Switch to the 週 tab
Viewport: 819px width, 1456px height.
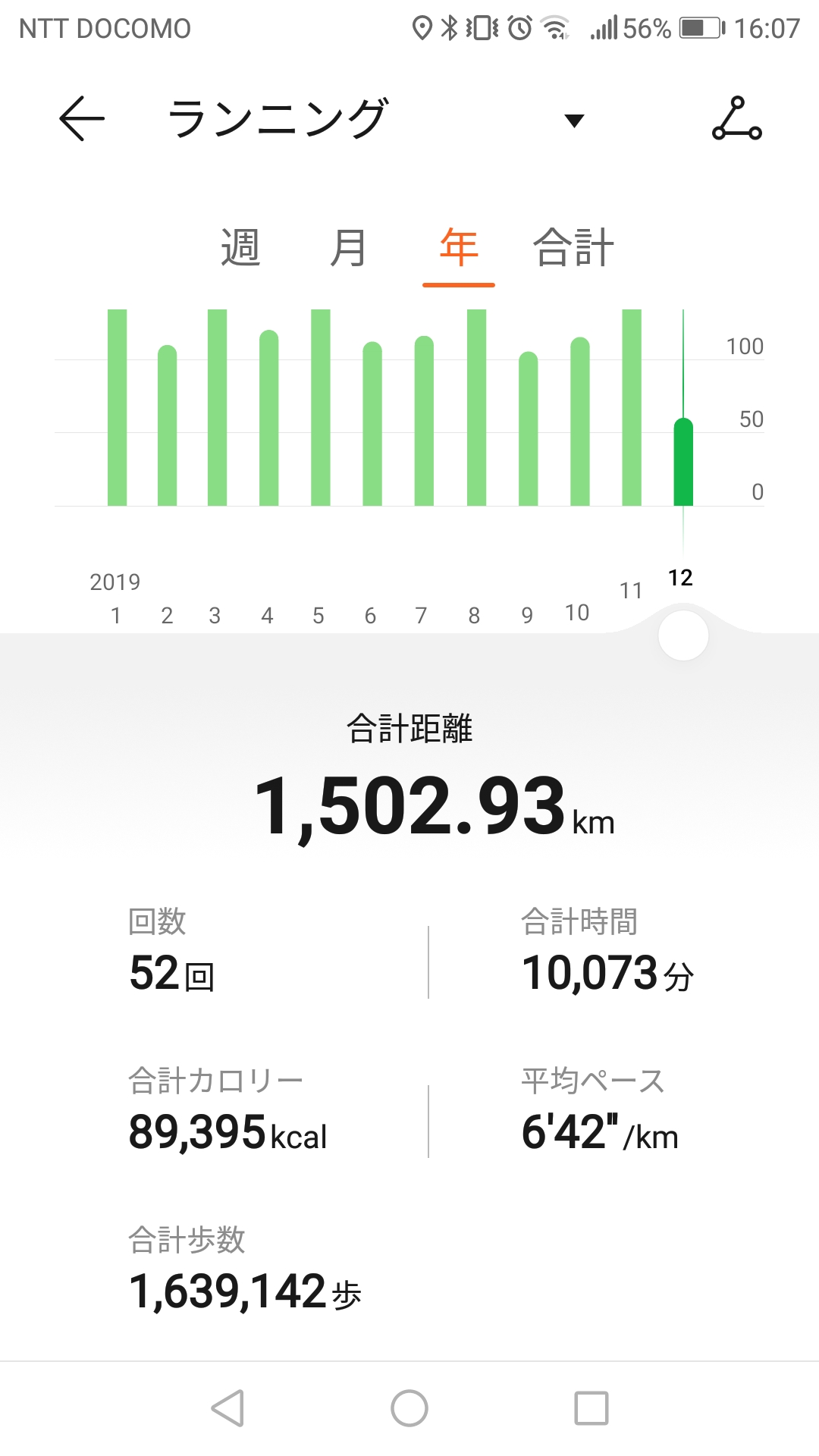point(240,248)
